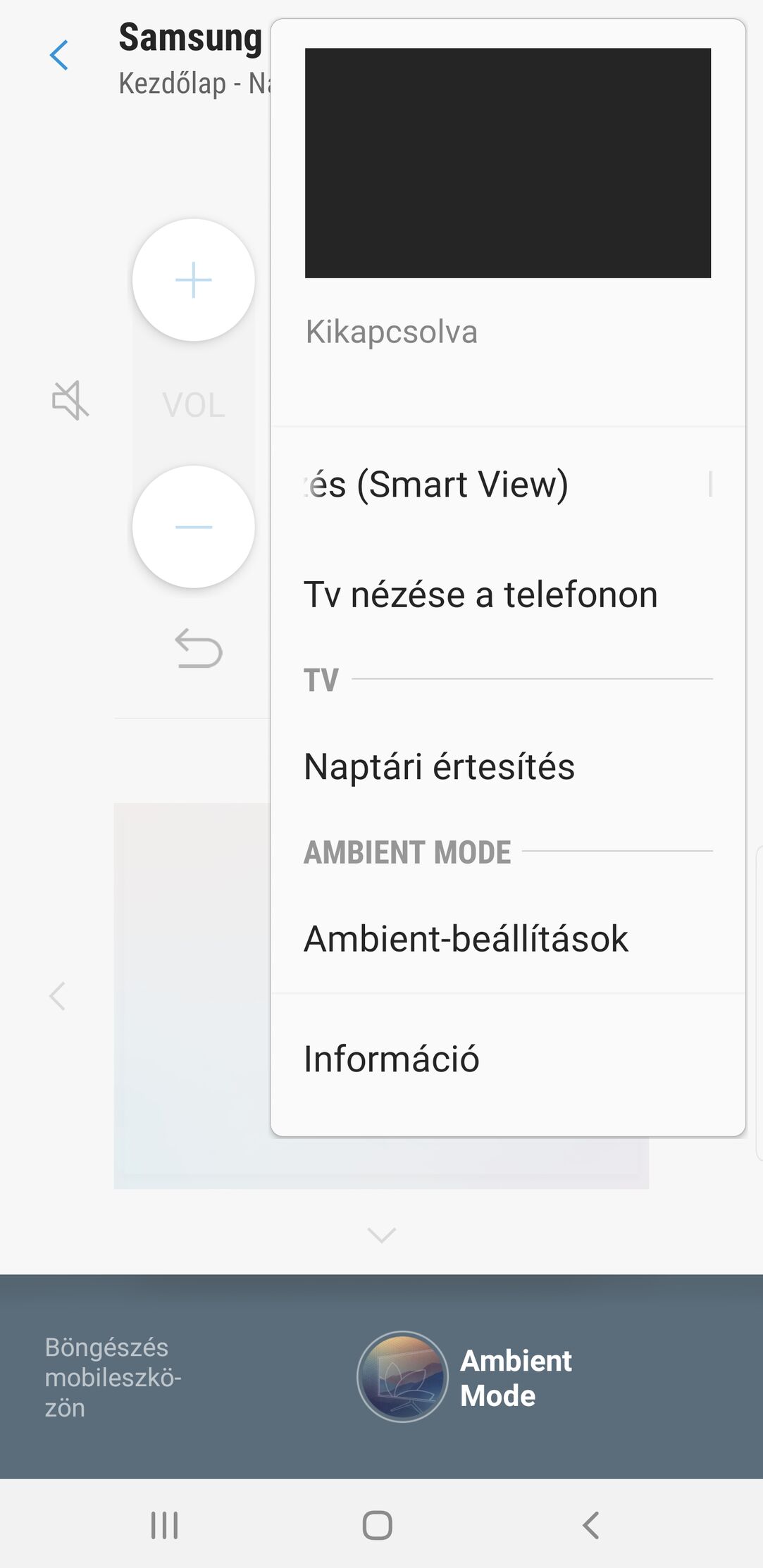The height and width of the screenshot is (1568, 763).
Task: Open the TV screen preview thumbnail
Action: [507, 163]
